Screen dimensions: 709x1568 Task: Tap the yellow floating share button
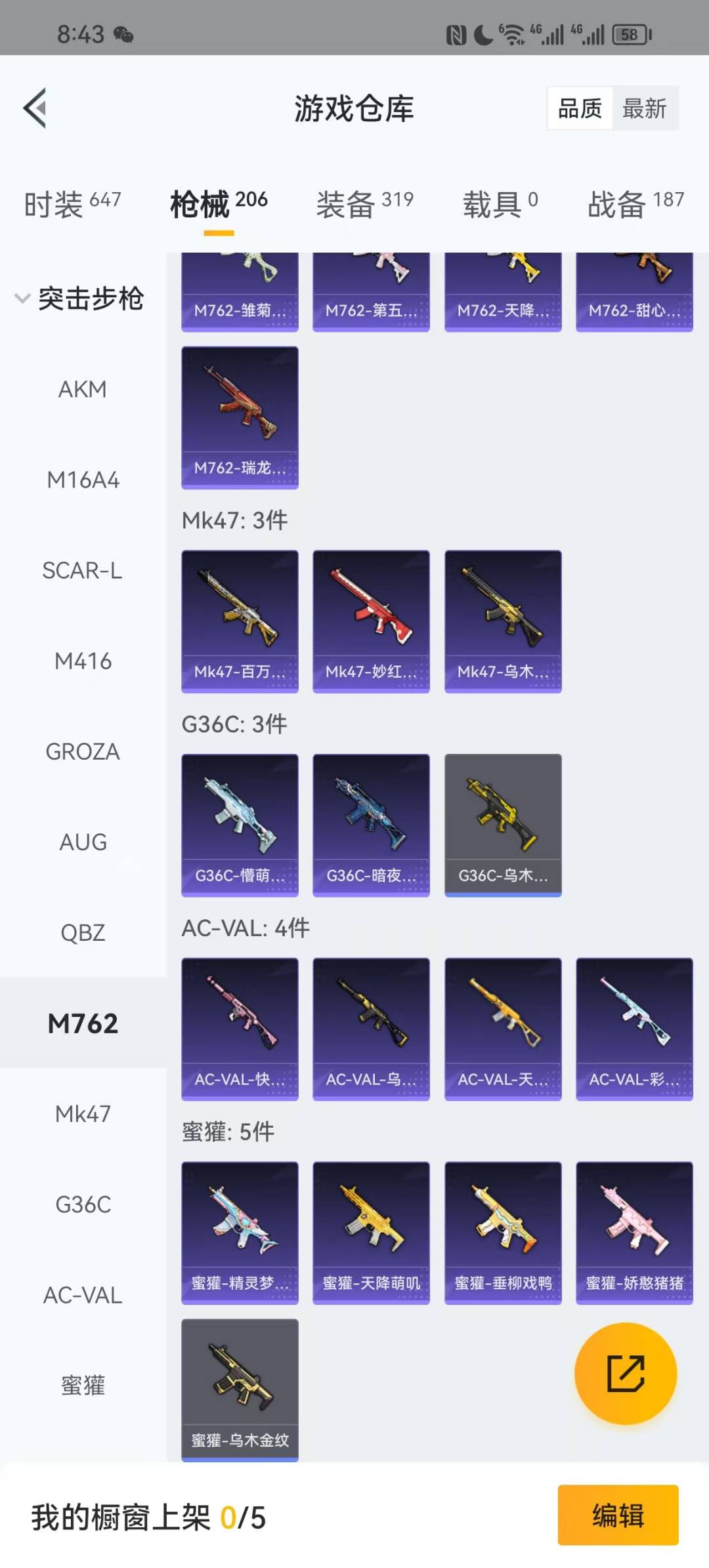coord(625,1373)
